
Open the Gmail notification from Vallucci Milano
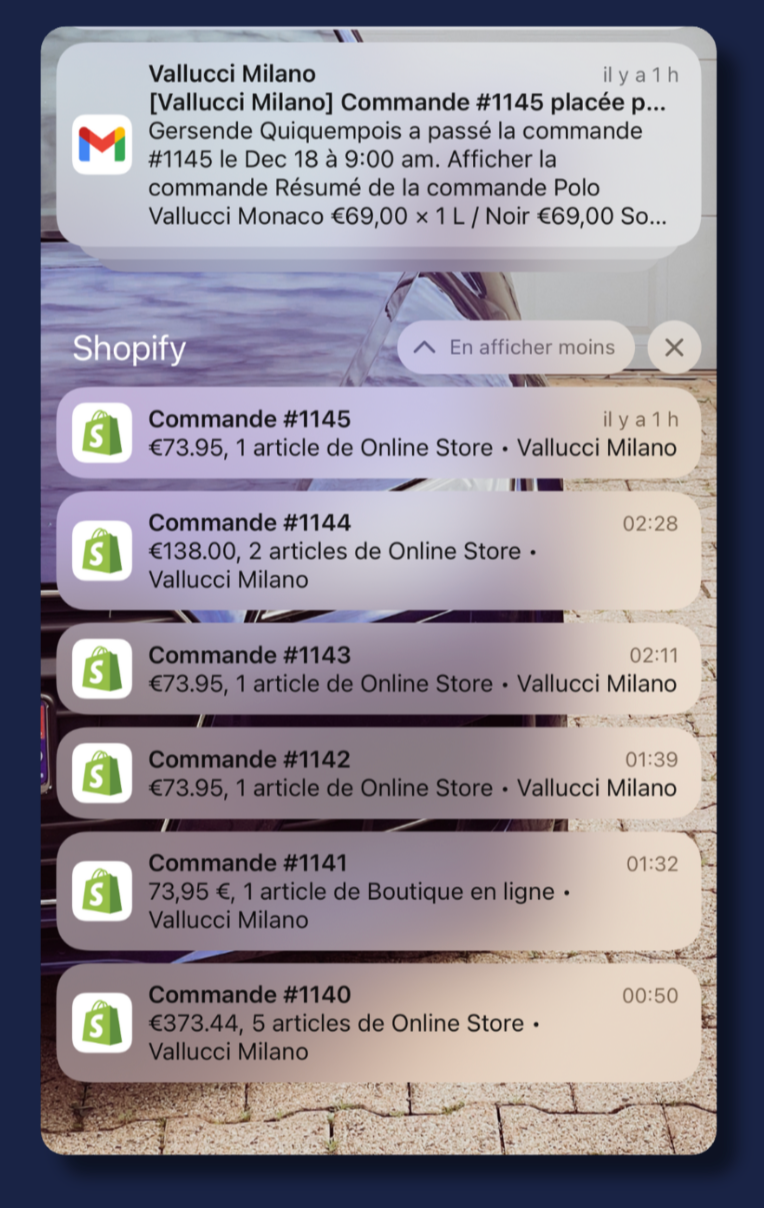coord(378,145)
